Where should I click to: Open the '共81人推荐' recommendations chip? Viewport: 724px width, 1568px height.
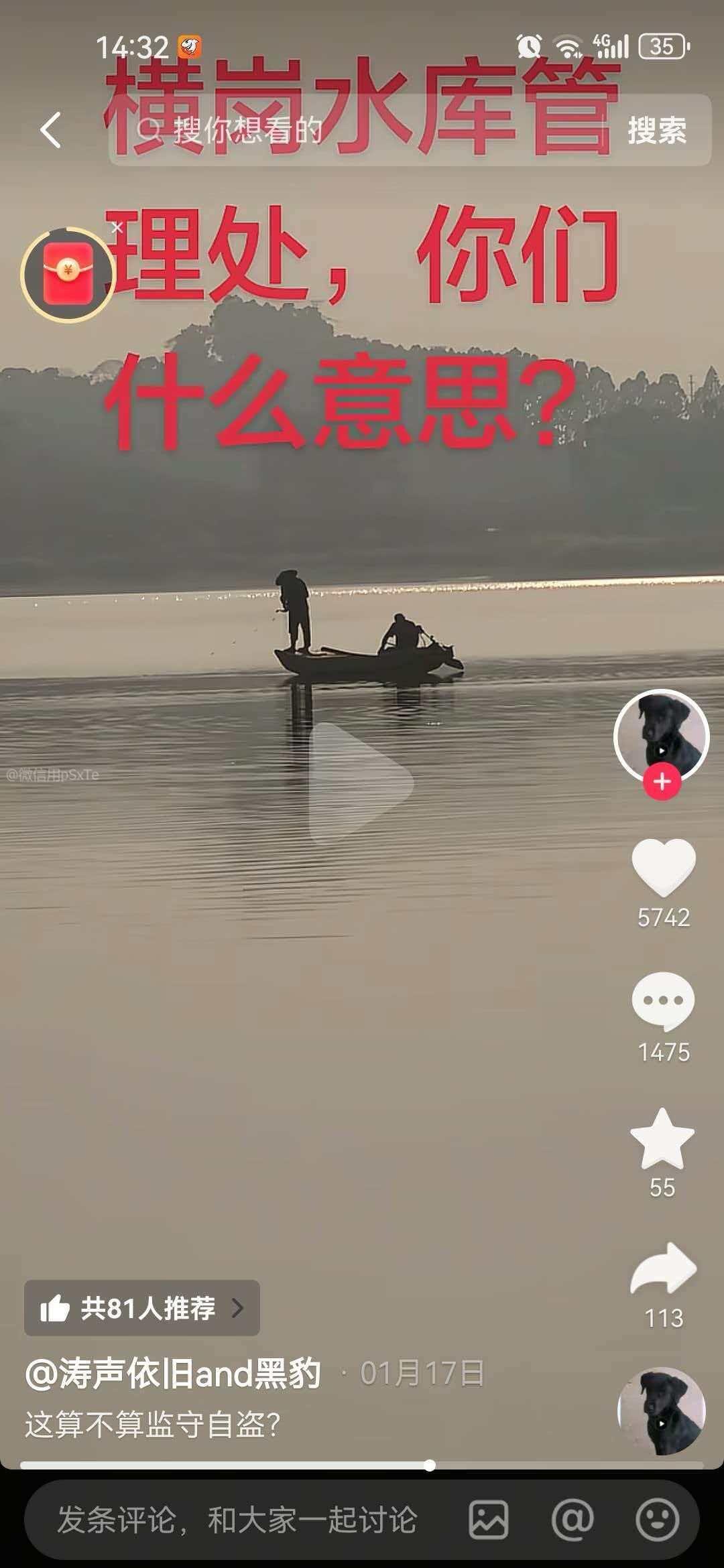point(142,1308)
